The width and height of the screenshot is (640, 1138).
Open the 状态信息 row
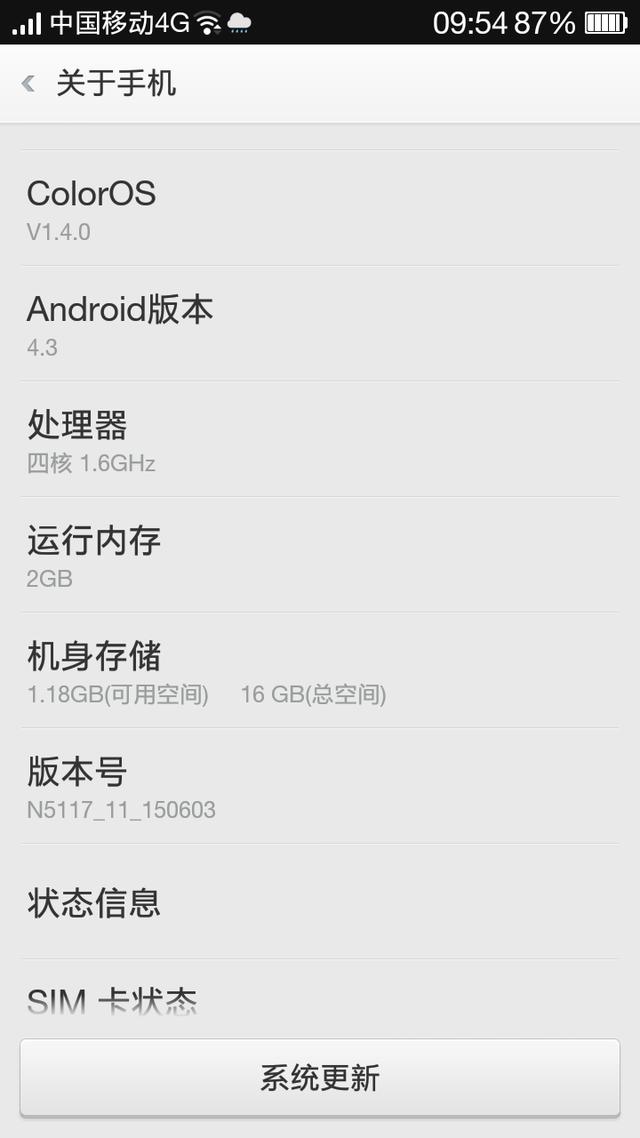[x=320, y=902]
